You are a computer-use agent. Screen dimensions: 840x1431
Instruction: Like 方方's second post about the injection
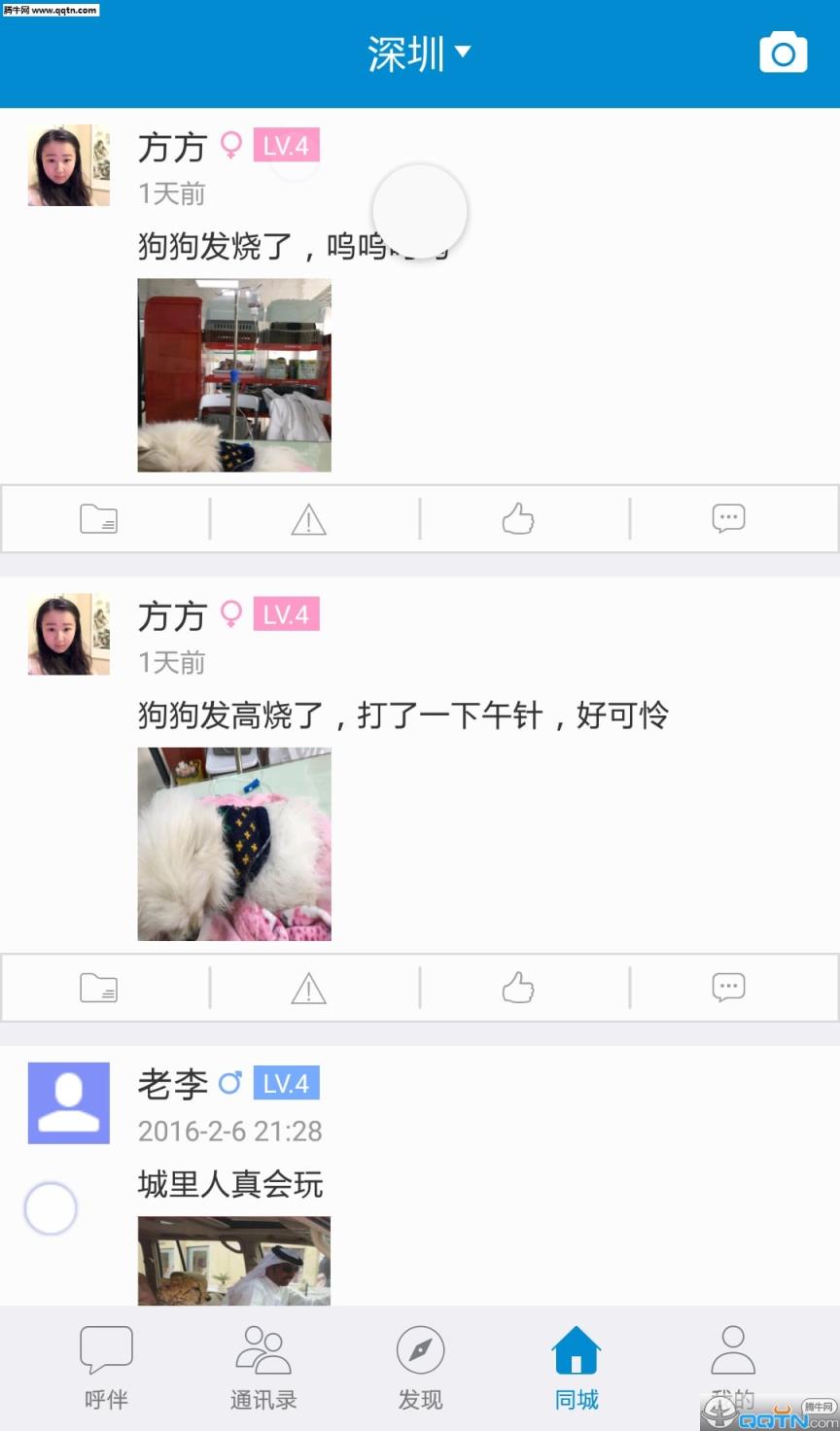[518, 987]
